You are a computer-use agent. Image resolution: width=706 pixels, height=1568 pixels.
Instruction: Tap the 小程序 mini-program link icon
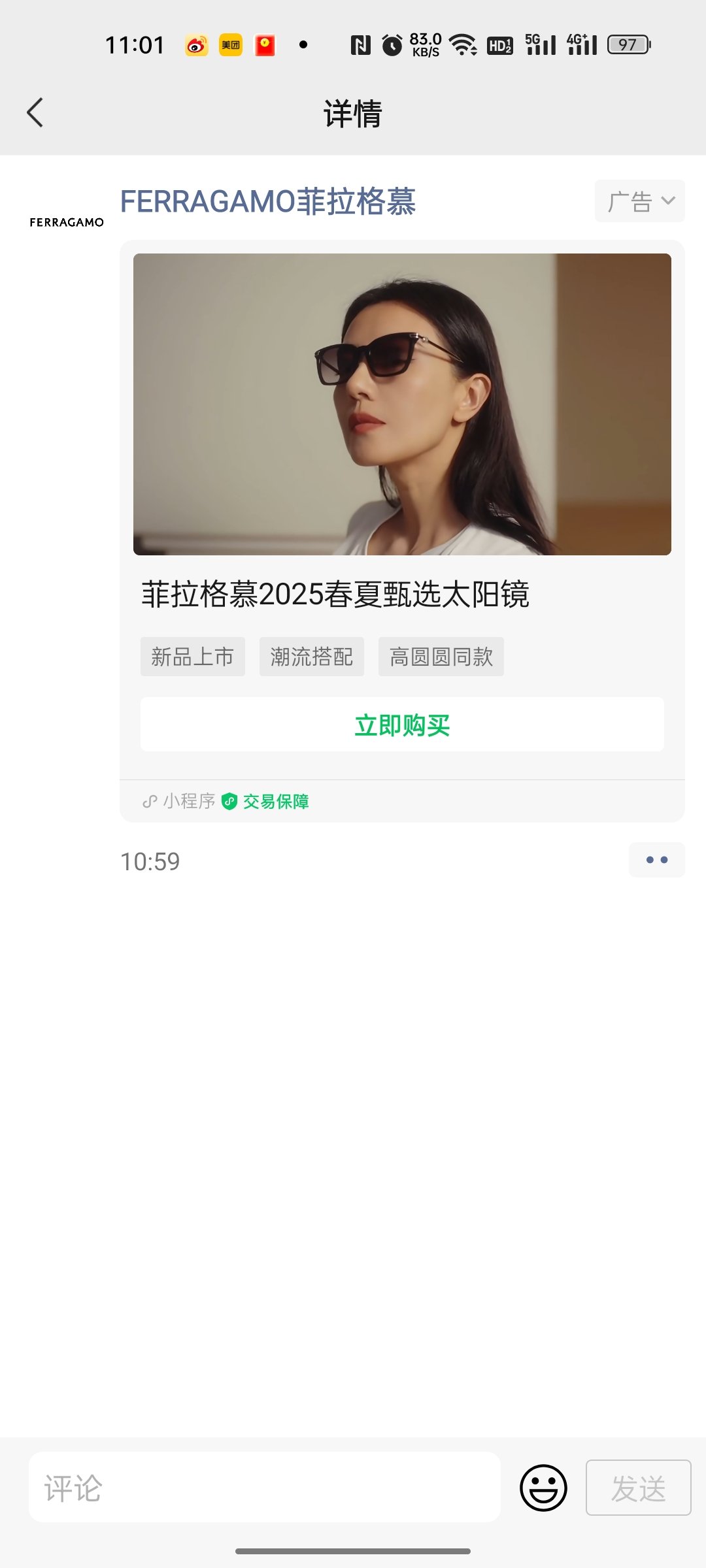(149, 801)
